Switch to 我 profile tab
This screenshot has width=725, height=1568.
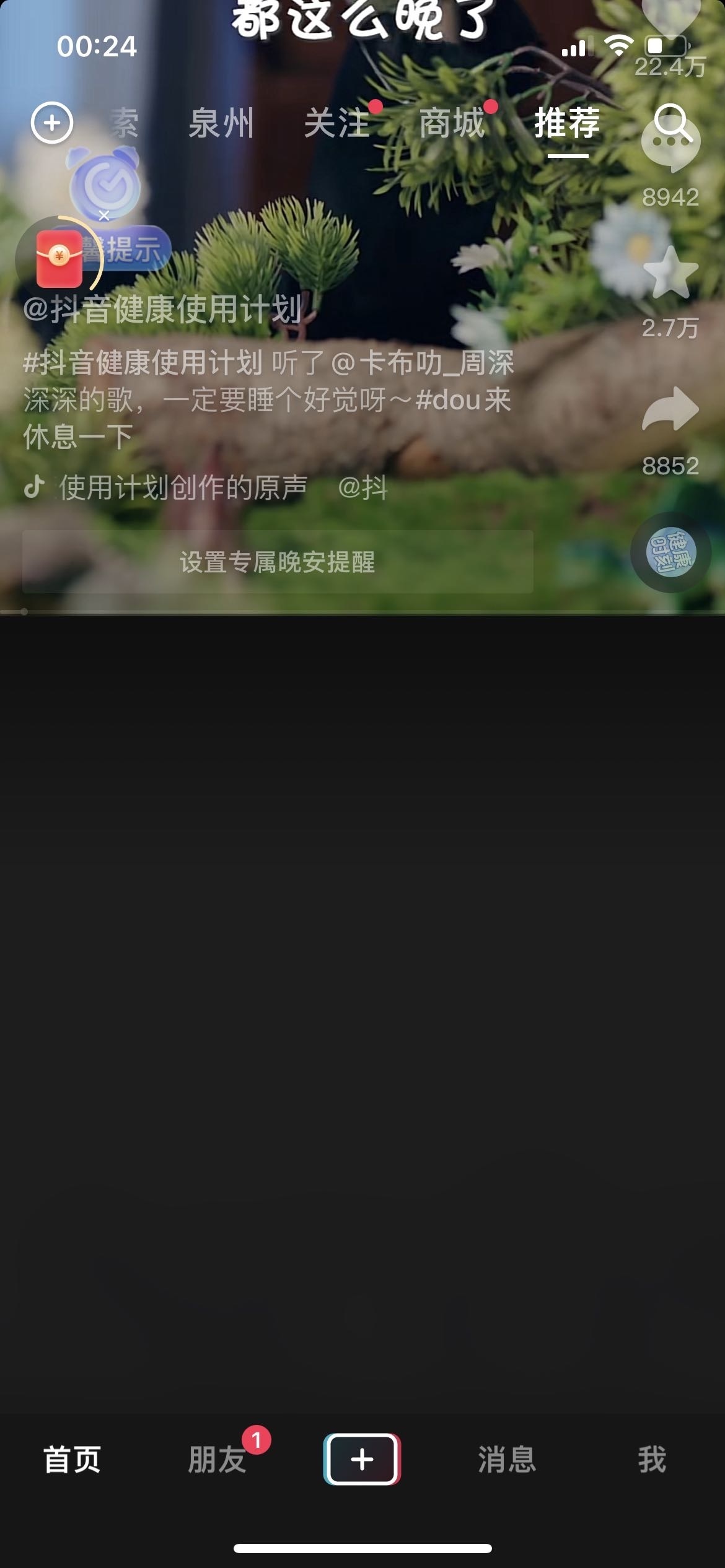pyautogui.click(x=652, y=1459)
